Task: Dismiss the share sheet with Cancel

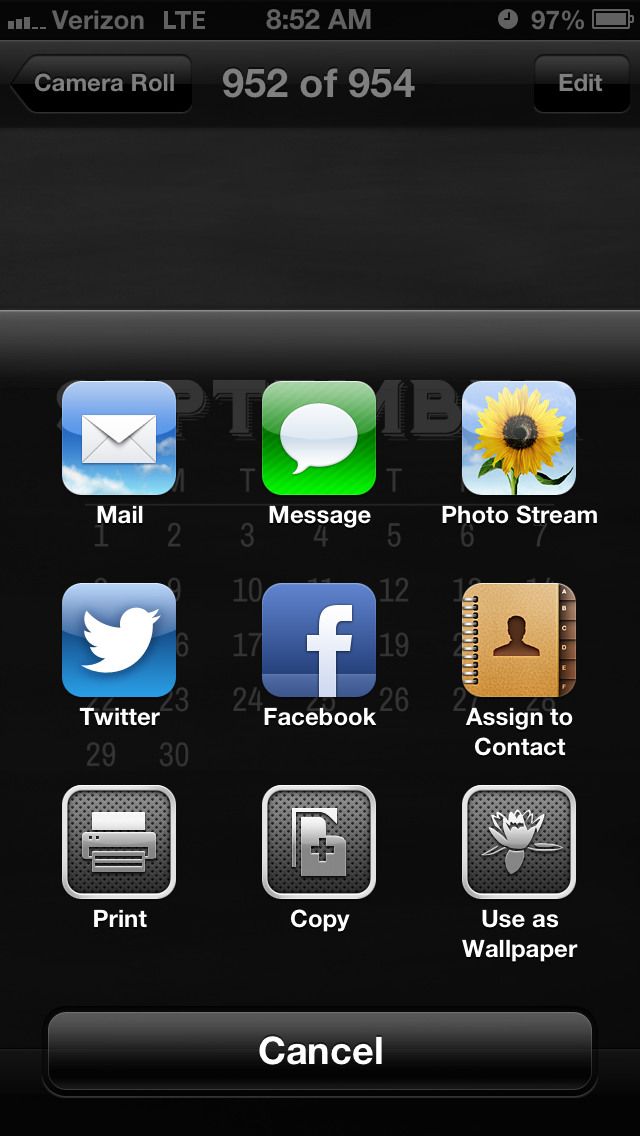Action: pos(320,1050)
